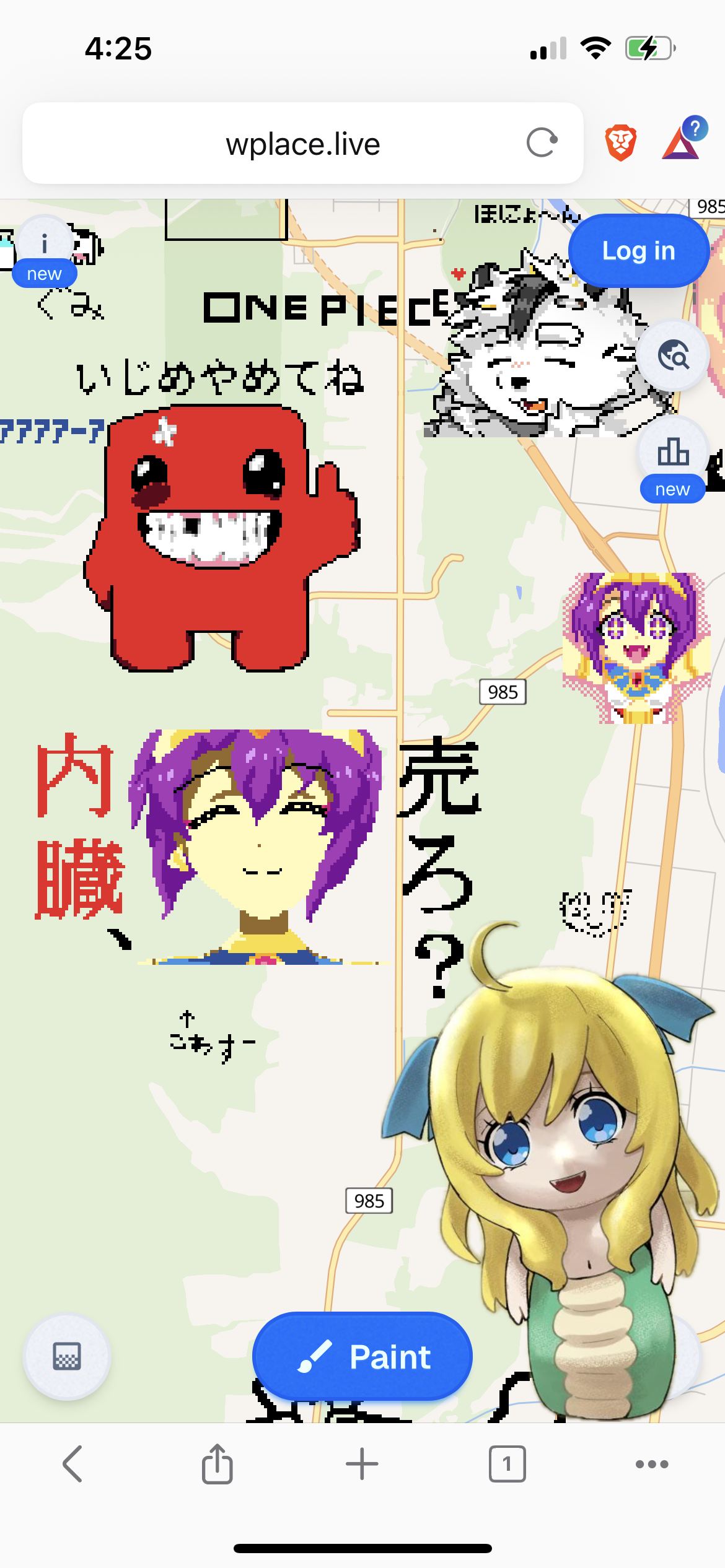Tap the Log in button
The image size is (725, 1568).
[638, 251]
